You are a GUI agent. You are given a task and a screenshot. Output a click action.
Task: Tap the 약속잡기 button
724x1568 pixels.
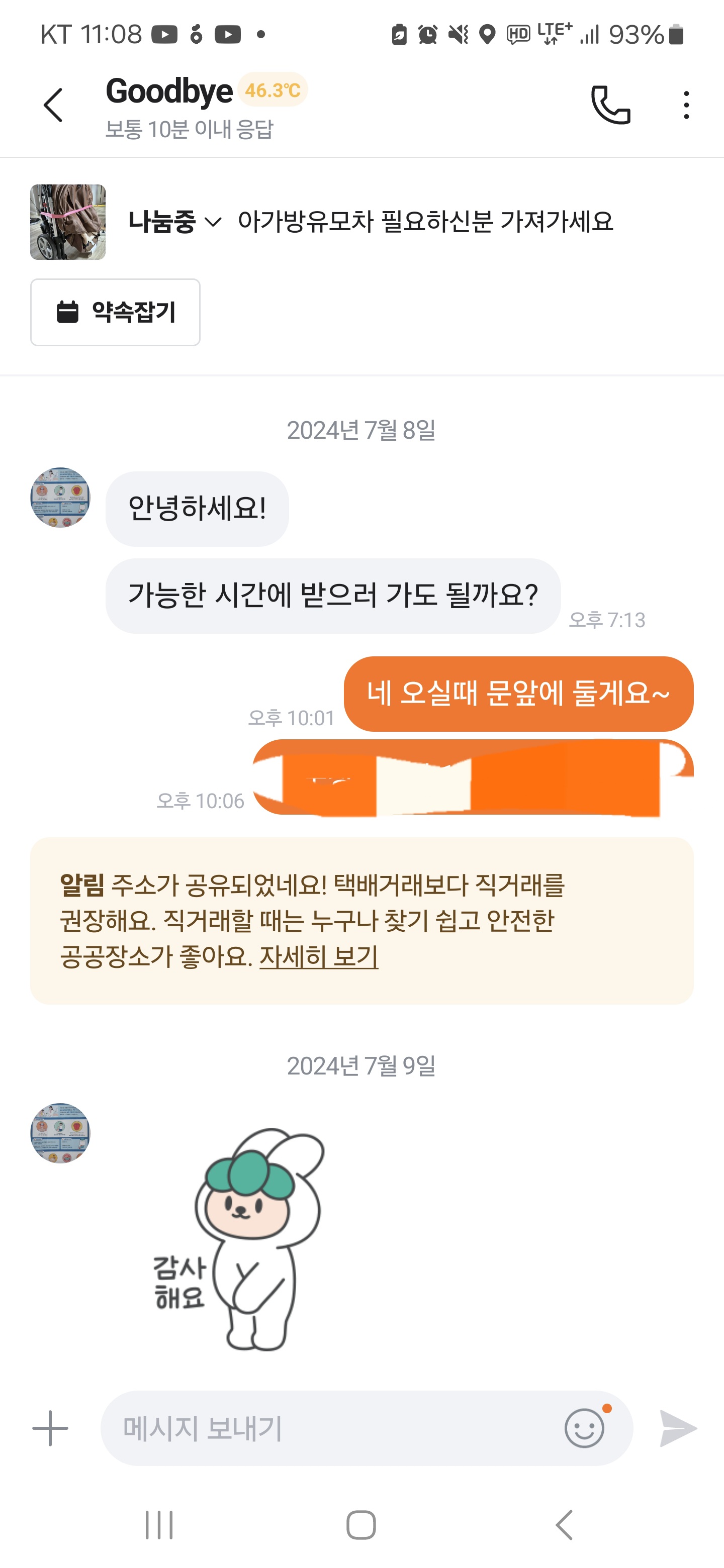pyautogui.click(x=115, y=312)
